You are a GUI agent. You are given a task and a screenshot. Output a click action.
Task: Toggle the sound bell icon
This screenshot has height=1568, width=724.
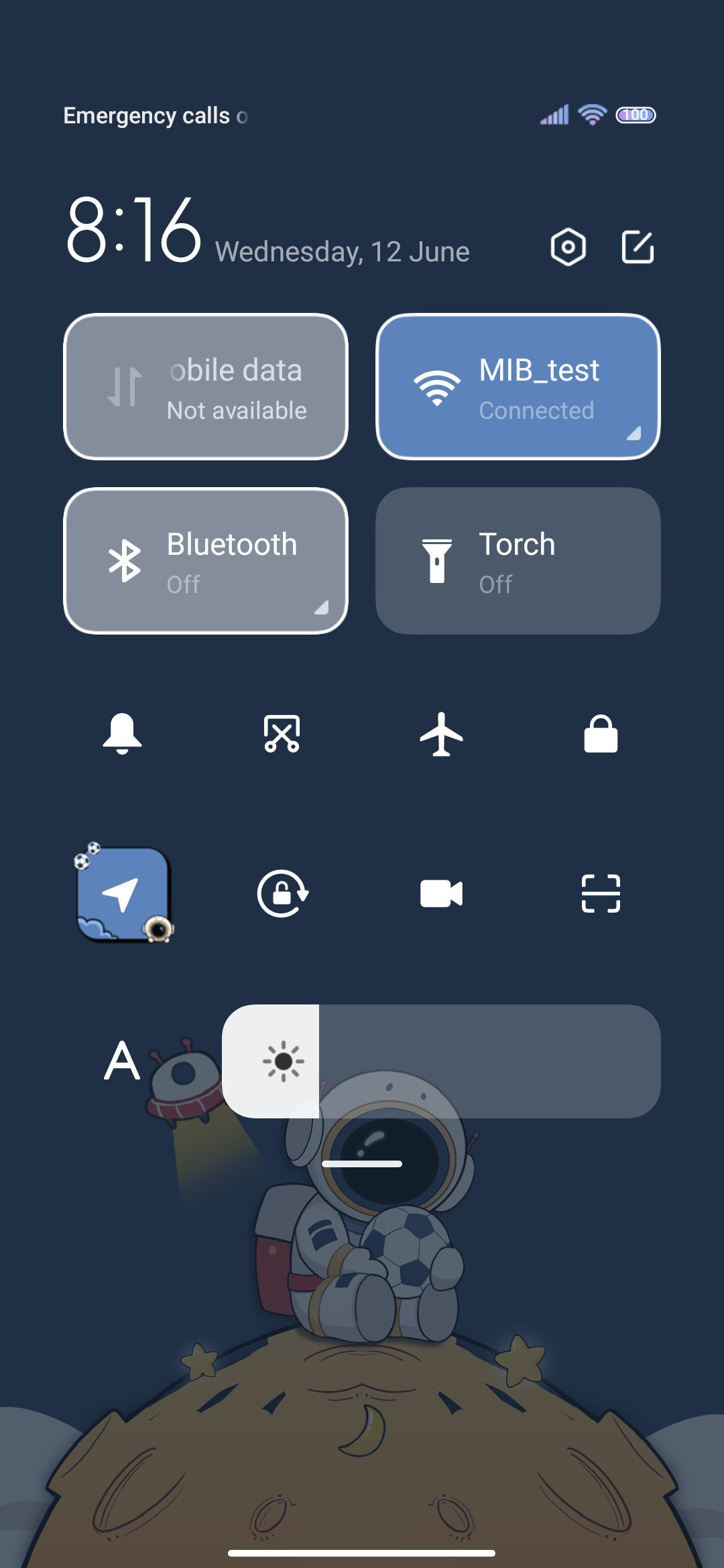pyautogui.click(x=122, y=734)
